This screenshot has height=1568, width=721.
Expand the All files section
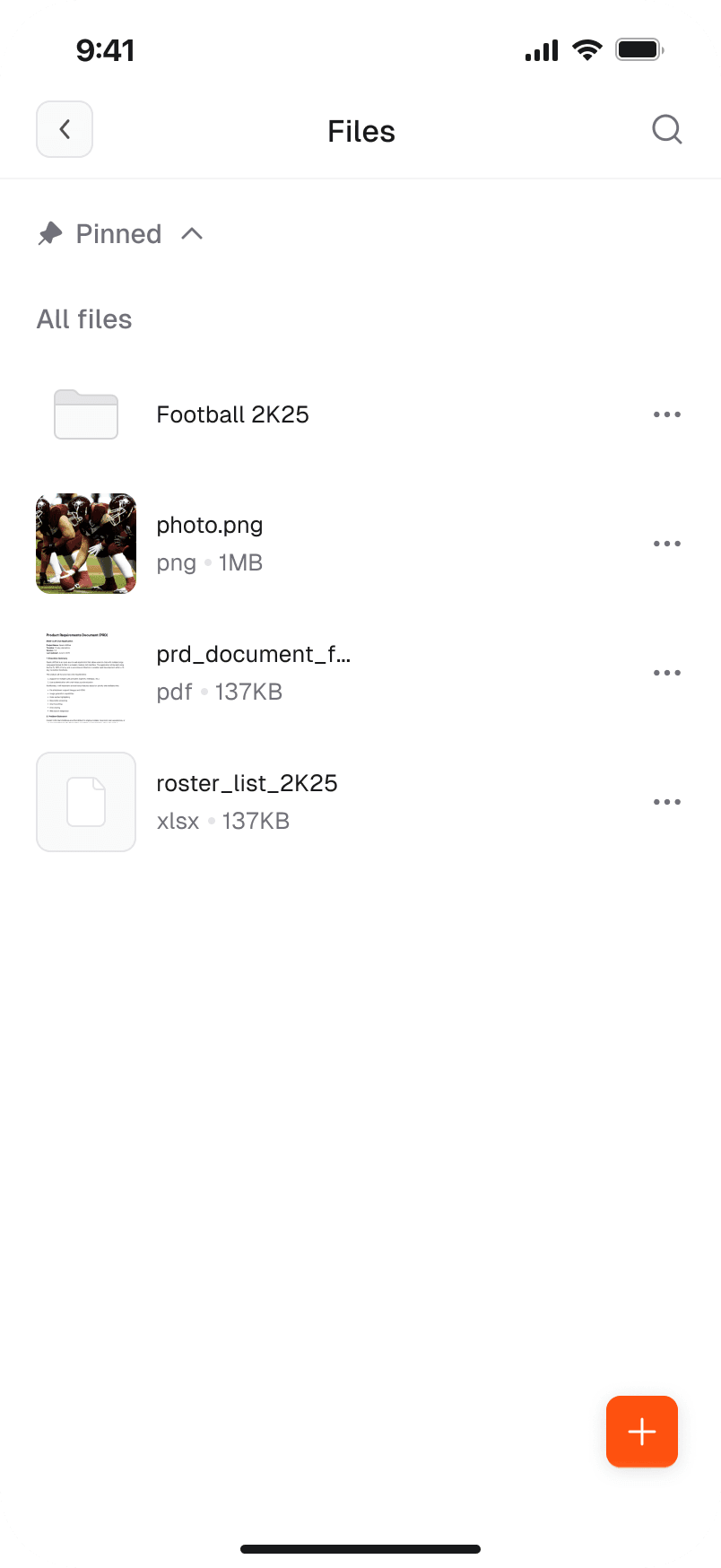83,318
